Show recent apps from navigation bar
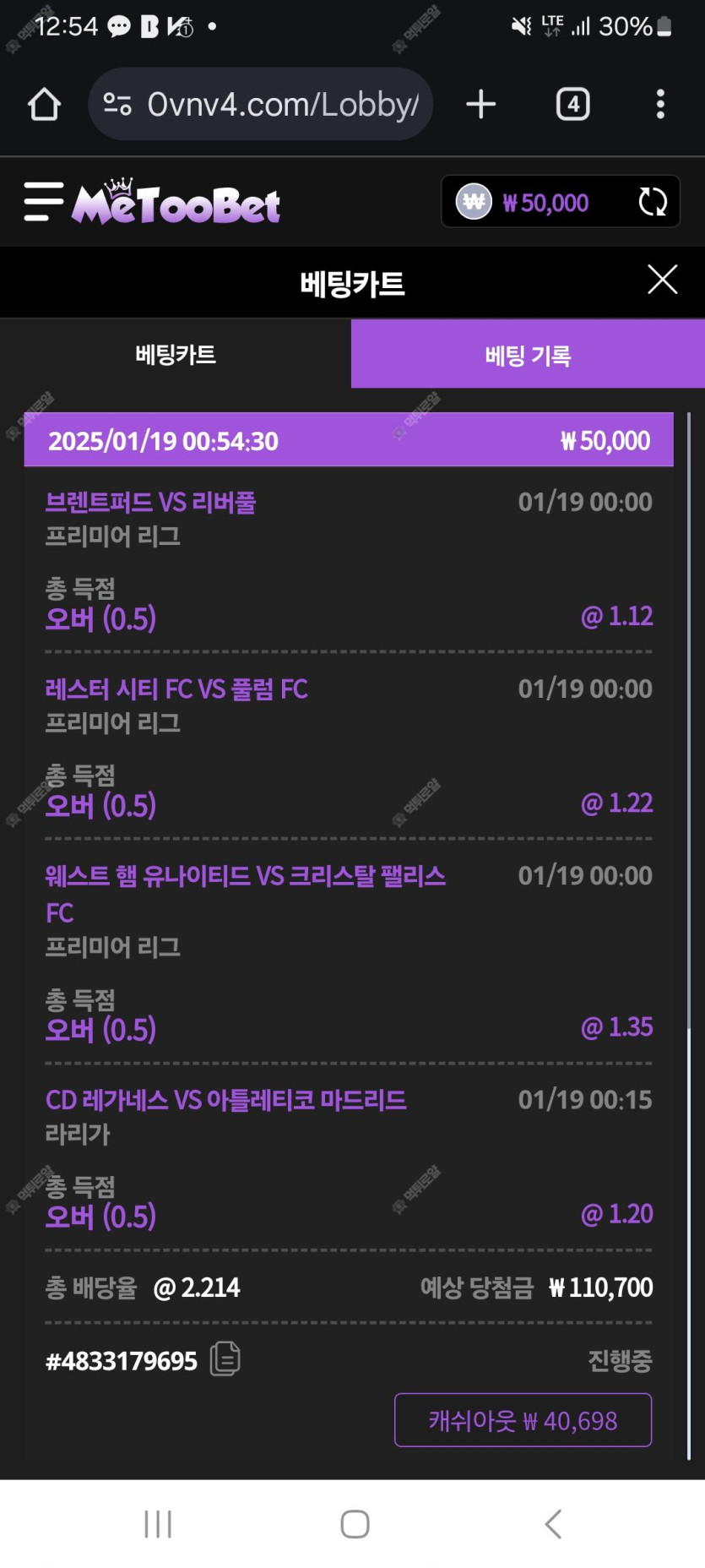This screenshot has height=1568, width=705. click(158, 1524)
